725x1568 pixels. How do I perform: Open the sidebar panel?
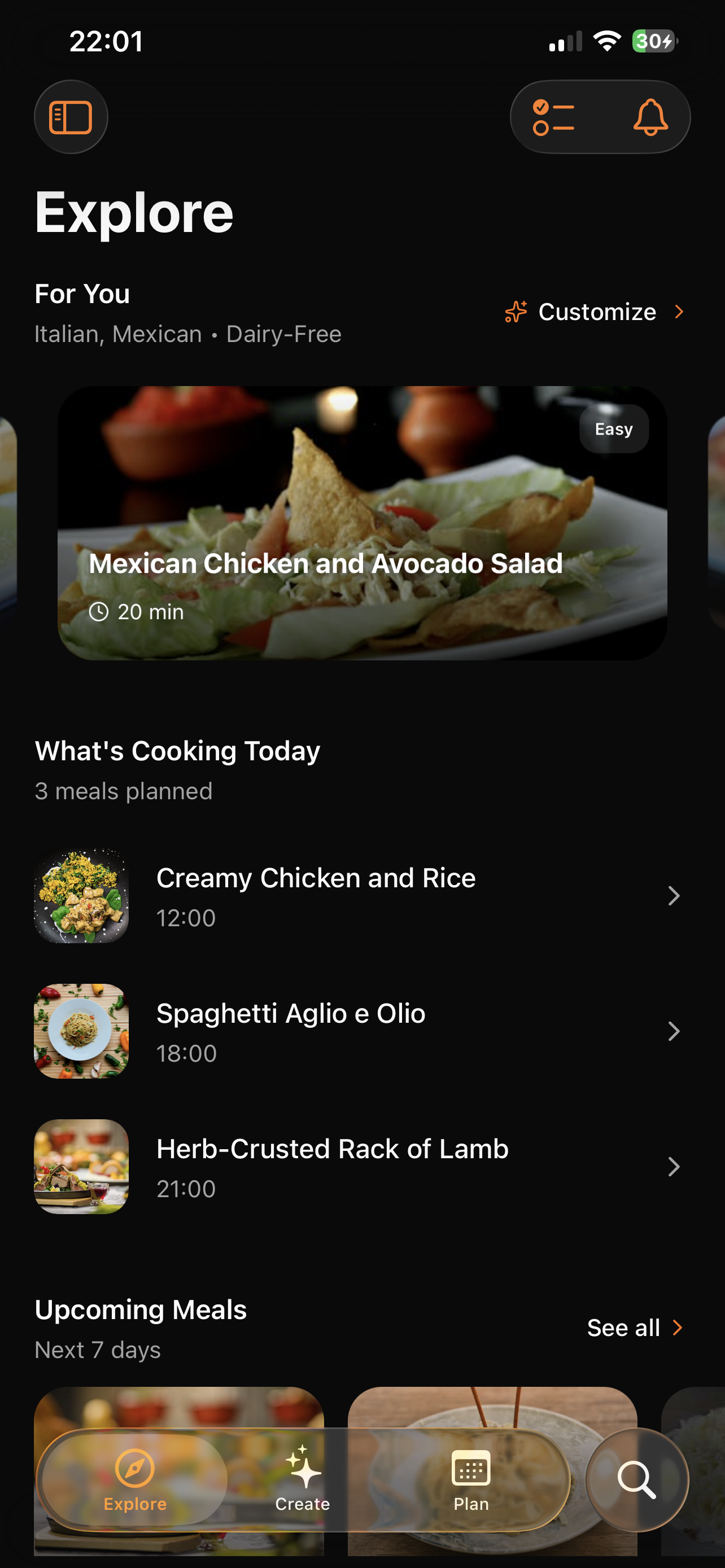click(x=71, y=117)
